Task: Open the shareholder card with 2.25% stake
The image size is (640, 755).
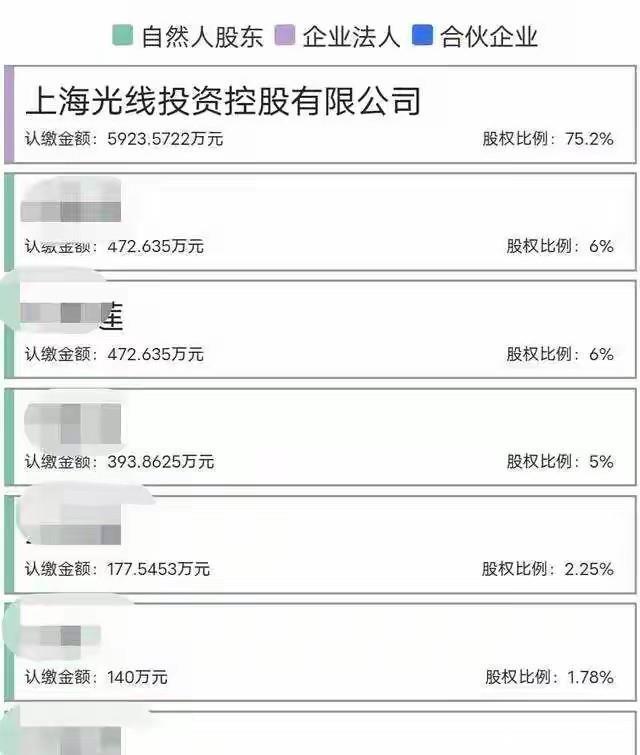Action: (320, 545)
